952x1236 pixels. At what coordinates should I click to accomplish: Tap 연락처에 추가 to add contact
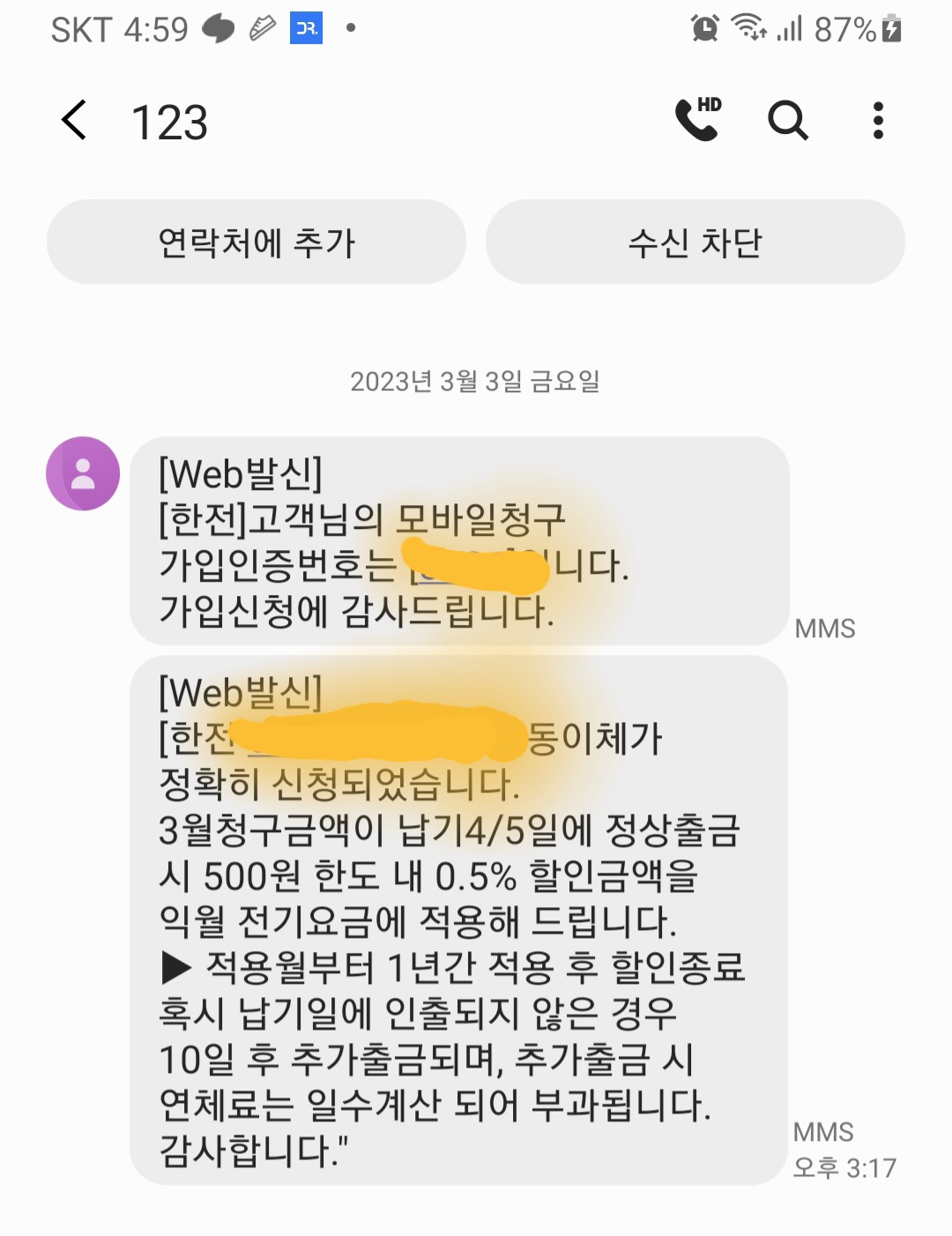[x=256, y=242]
